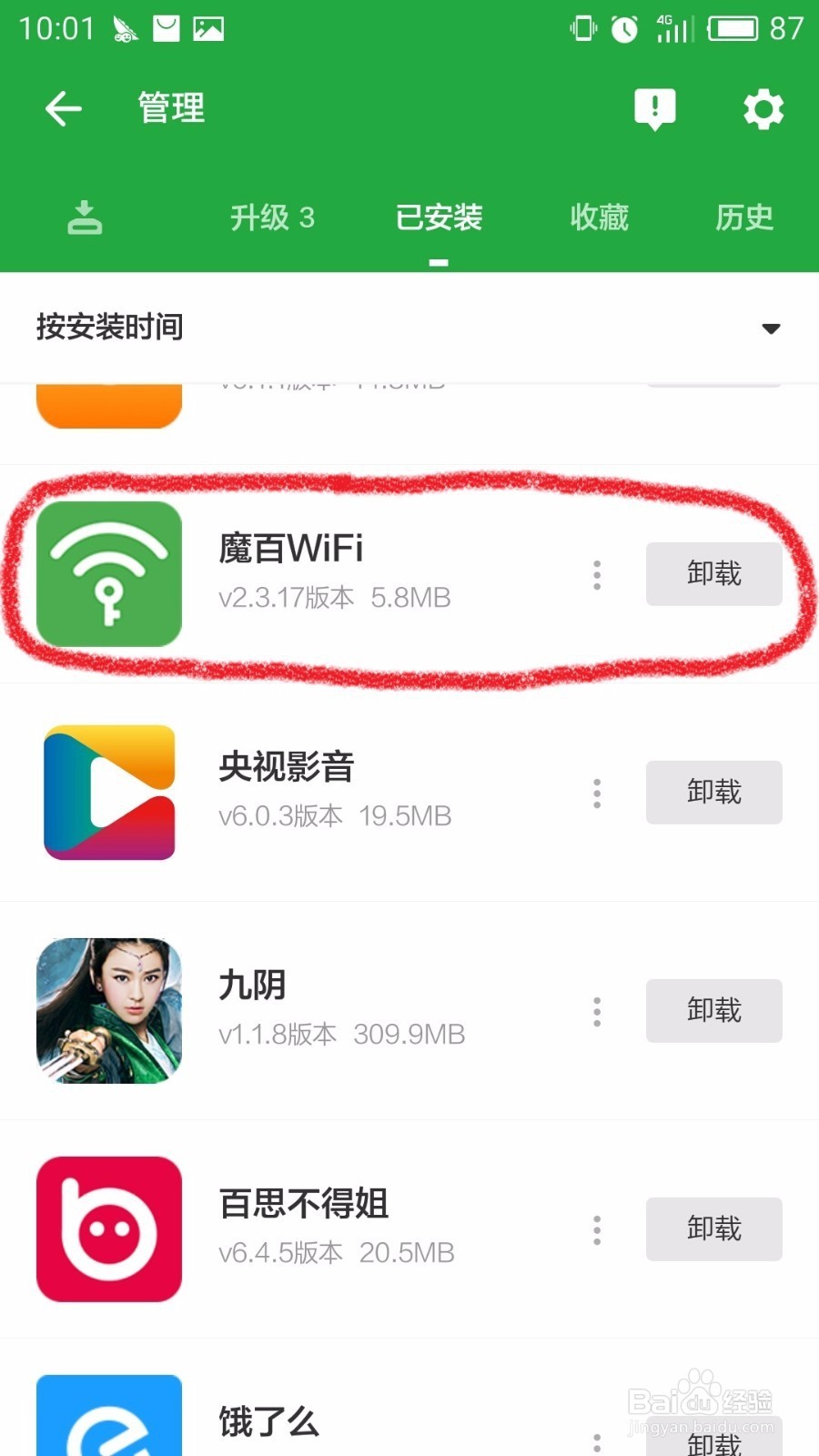Switch to the 升级 tab
Screen dimensions: 819x1456
coord(272,217)
